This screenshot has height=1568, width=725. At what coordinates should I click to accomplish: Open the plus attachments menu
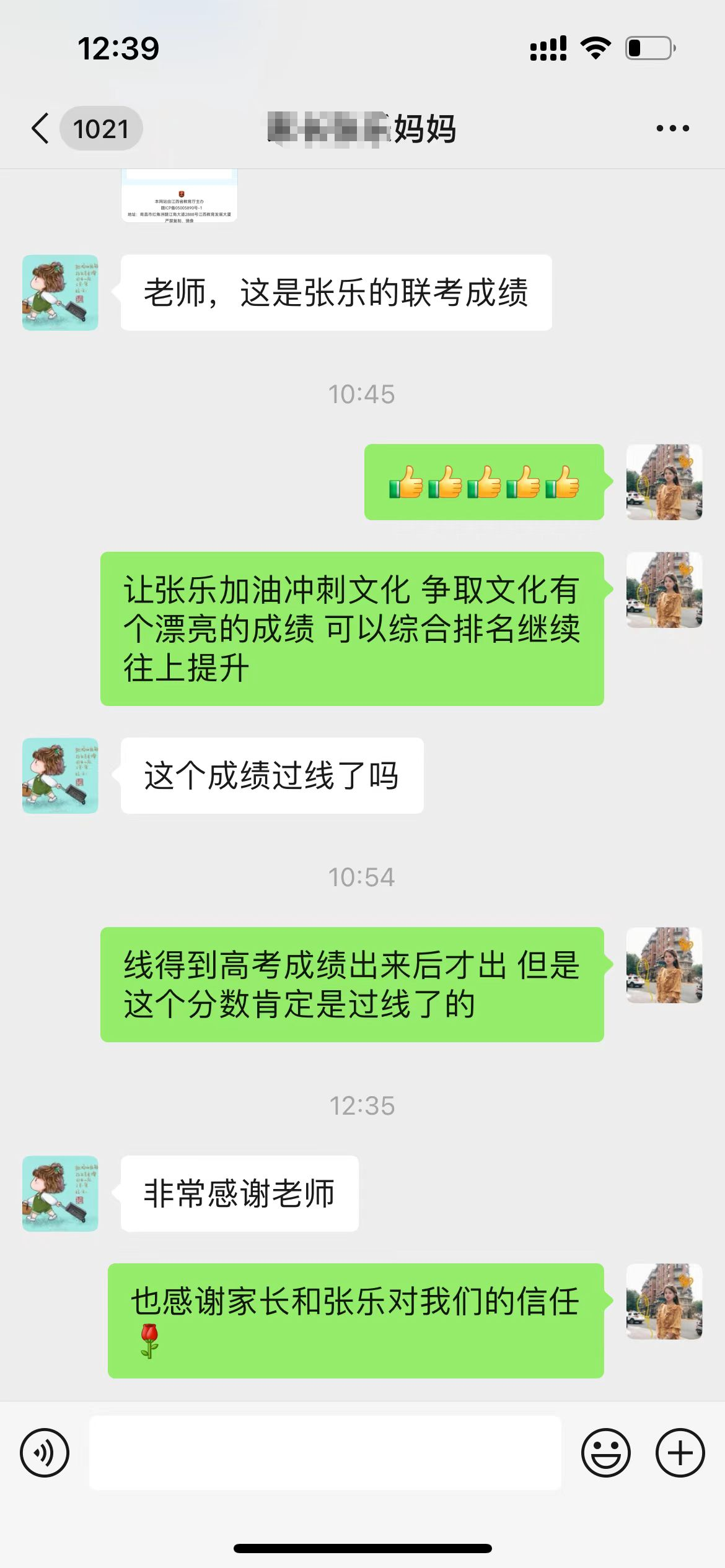pos(680,1453)
